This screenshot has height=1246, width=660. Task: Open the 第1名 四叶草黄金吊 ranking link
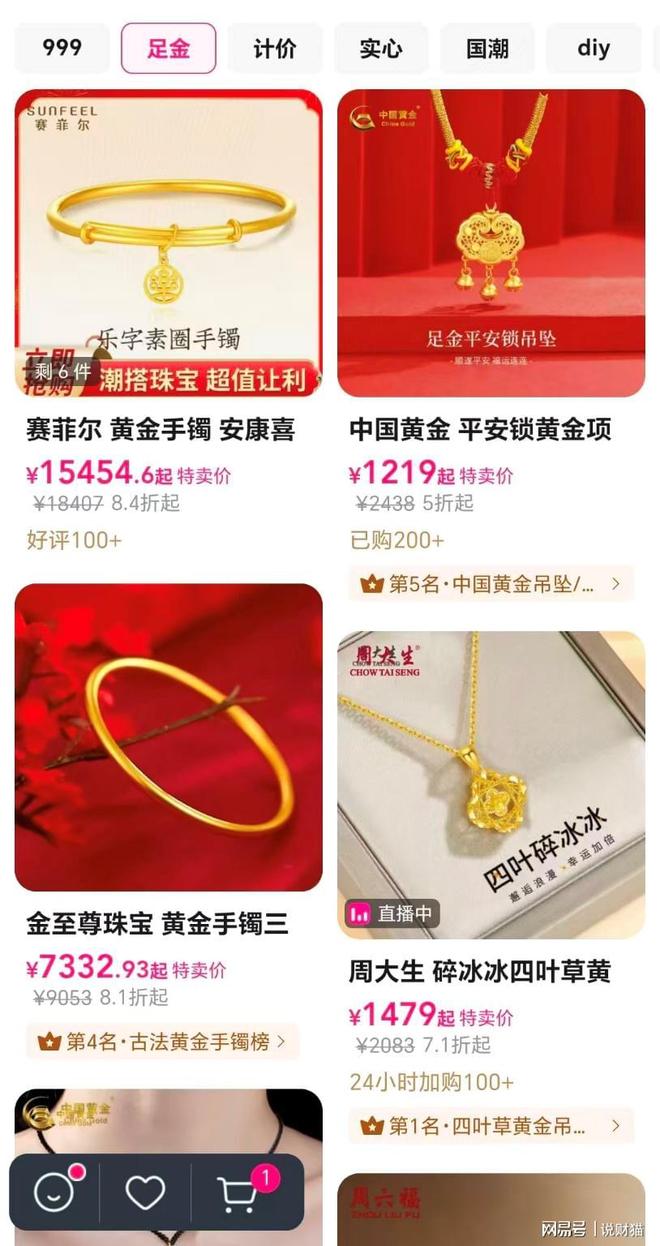point(491,1126)
